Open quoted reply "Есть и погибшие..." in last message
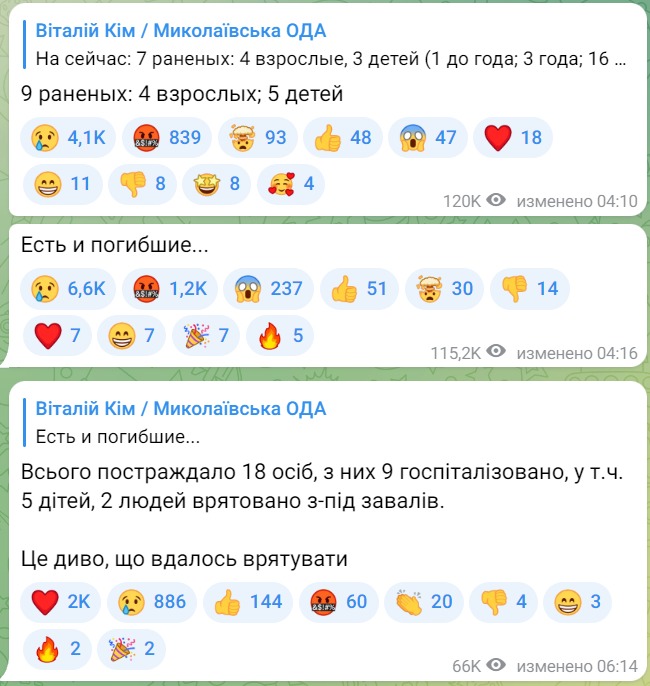Image resolution: width=650 pixels, height=686 pixels. [x=330, y=423]
